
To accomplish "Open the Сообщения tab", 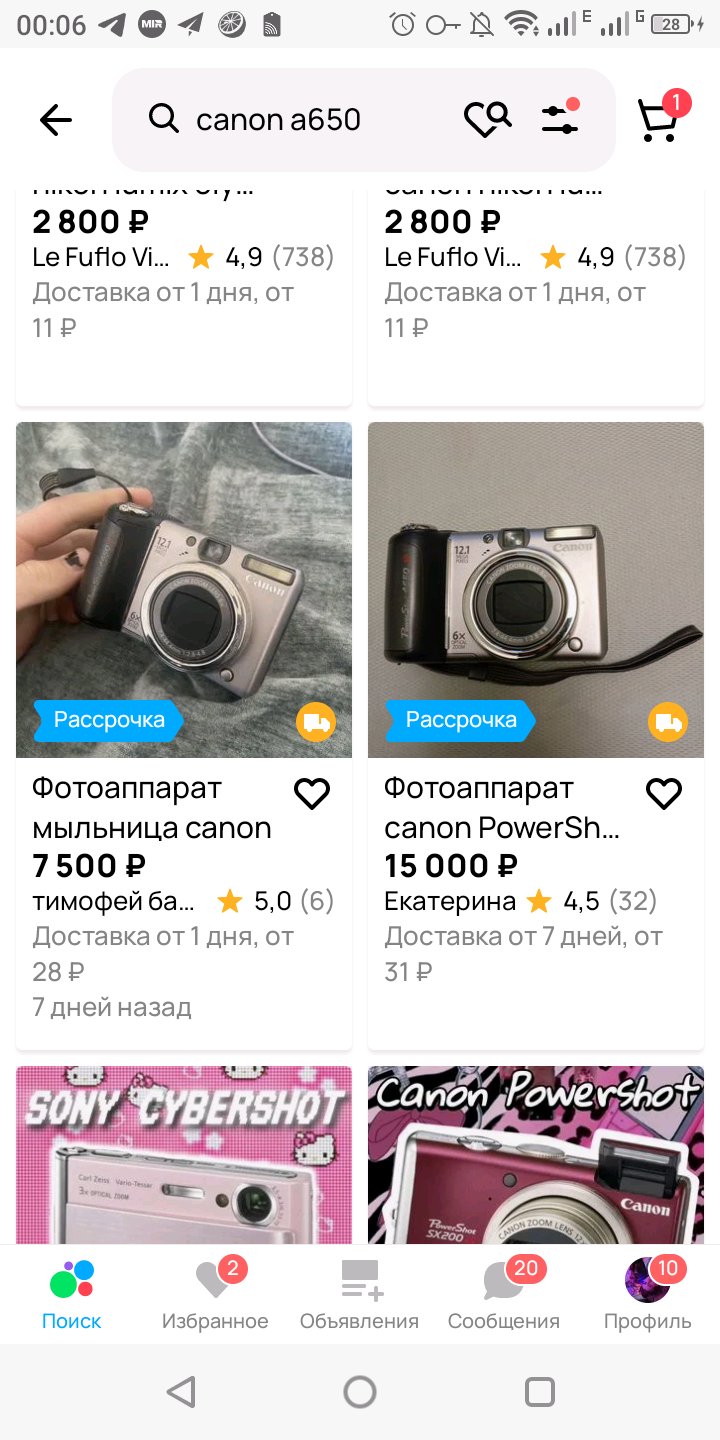I will (x=503, y=1294).
